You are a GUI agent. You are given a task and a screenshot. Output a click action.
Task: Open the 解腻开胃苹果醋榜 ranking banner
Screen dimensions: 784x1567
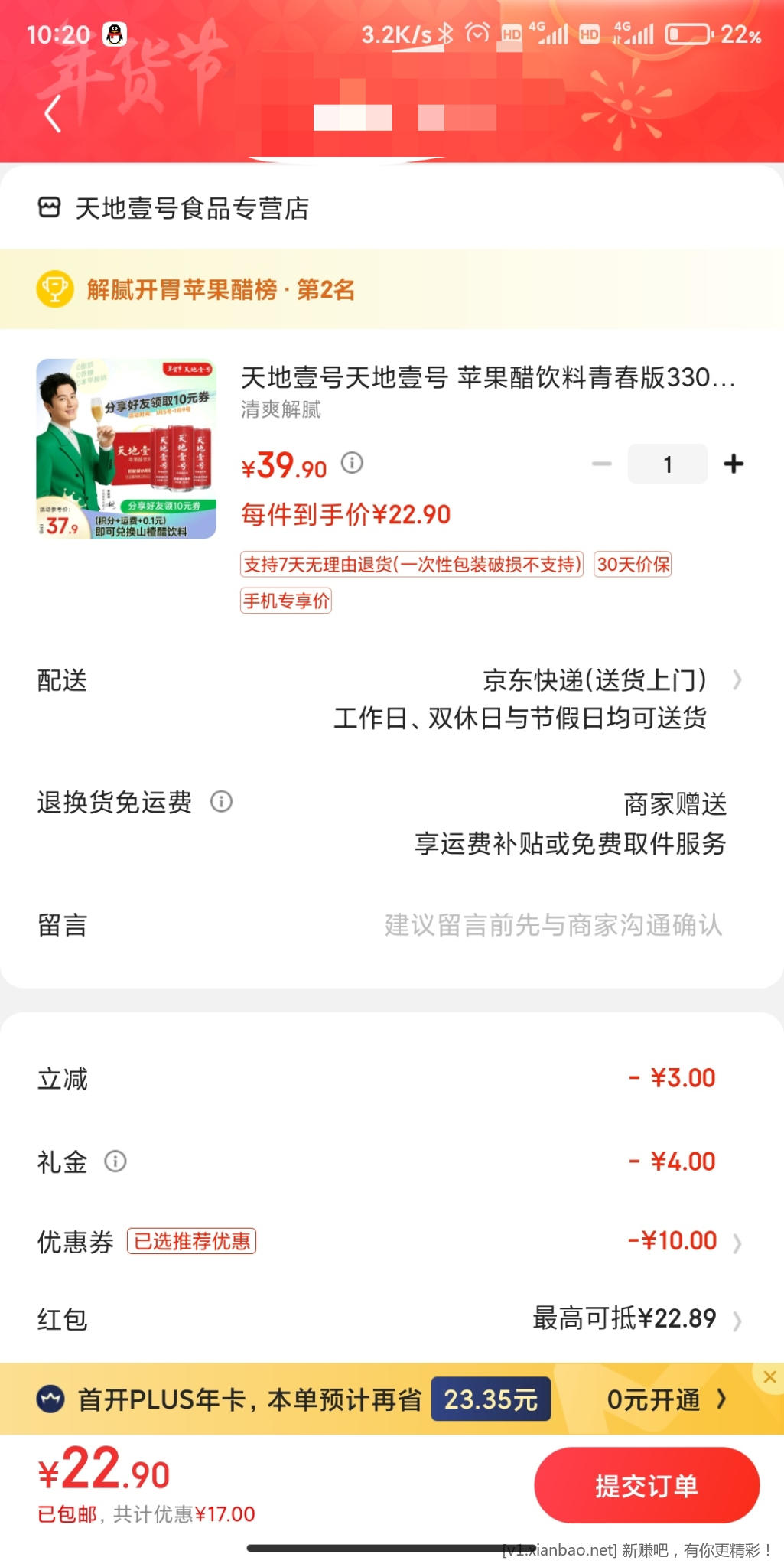click(x=220, y=290)
